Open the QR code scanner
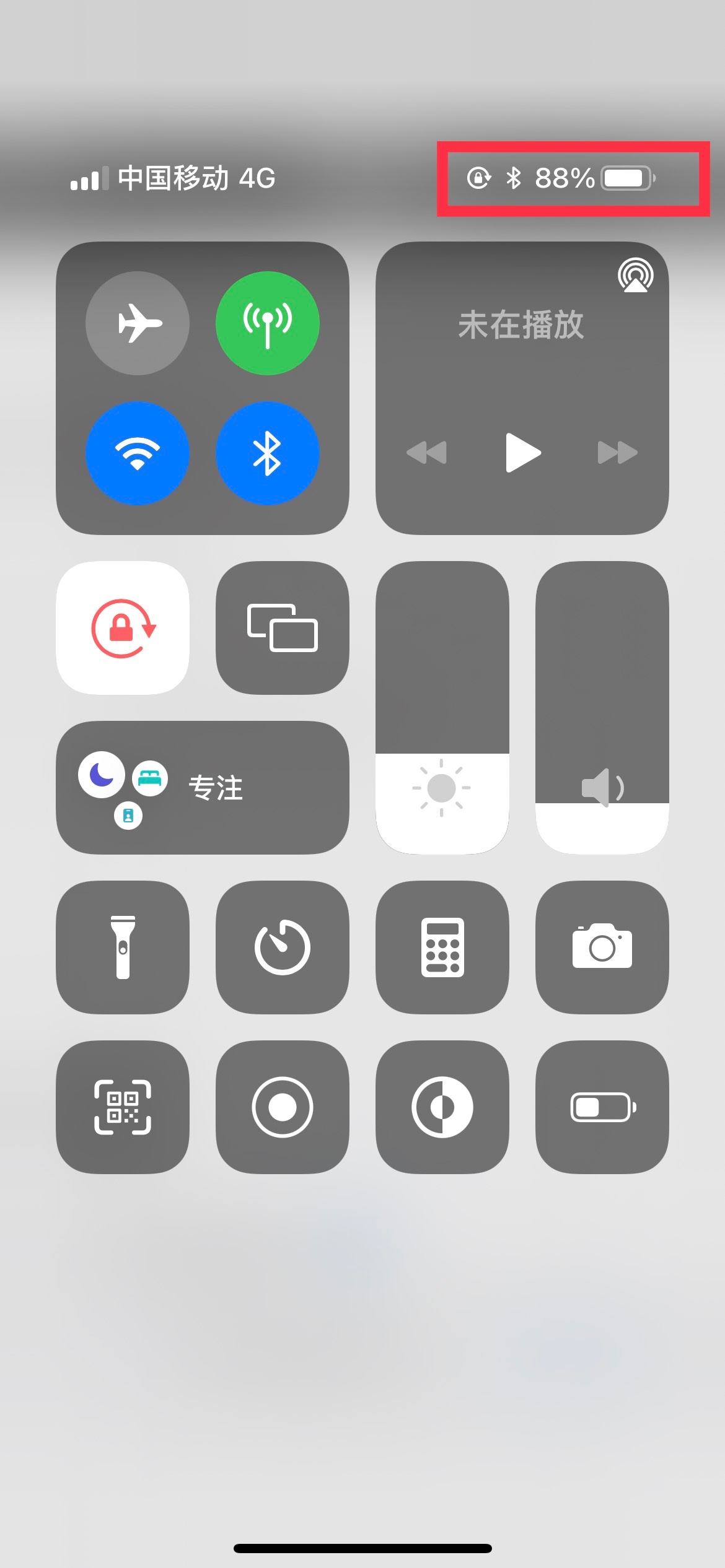This screenshot has width=725, height=1568. coord(123,1107)
